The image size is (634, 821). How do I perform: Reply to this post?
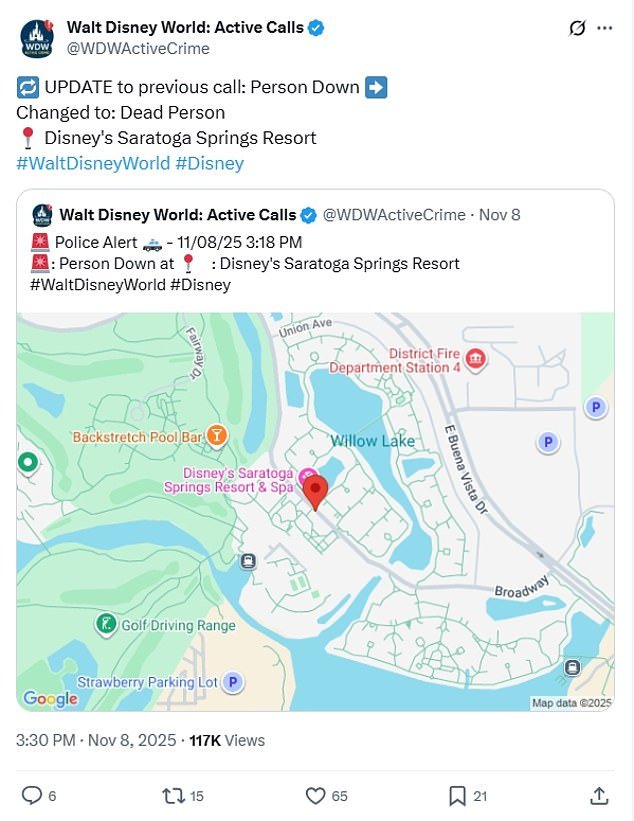32,796
